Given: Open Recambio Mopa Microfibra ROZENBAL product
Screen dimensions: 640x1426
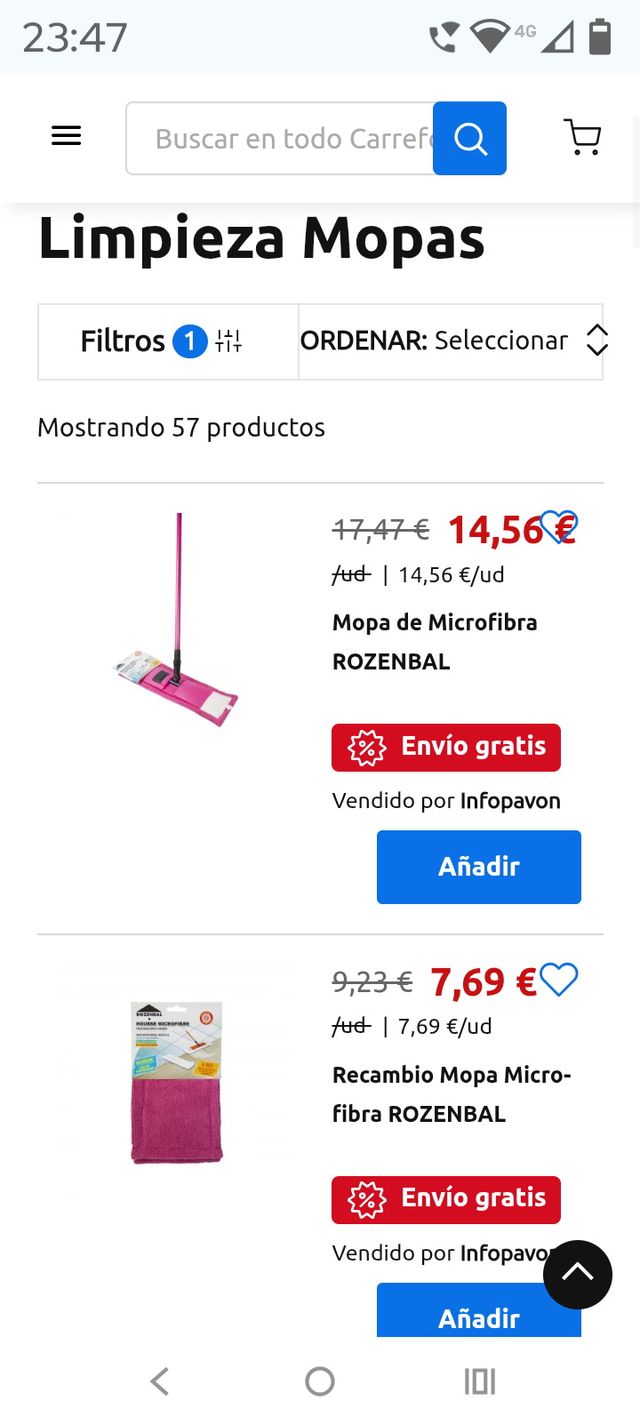Looking at the screenshot, I should point(450,1094).
